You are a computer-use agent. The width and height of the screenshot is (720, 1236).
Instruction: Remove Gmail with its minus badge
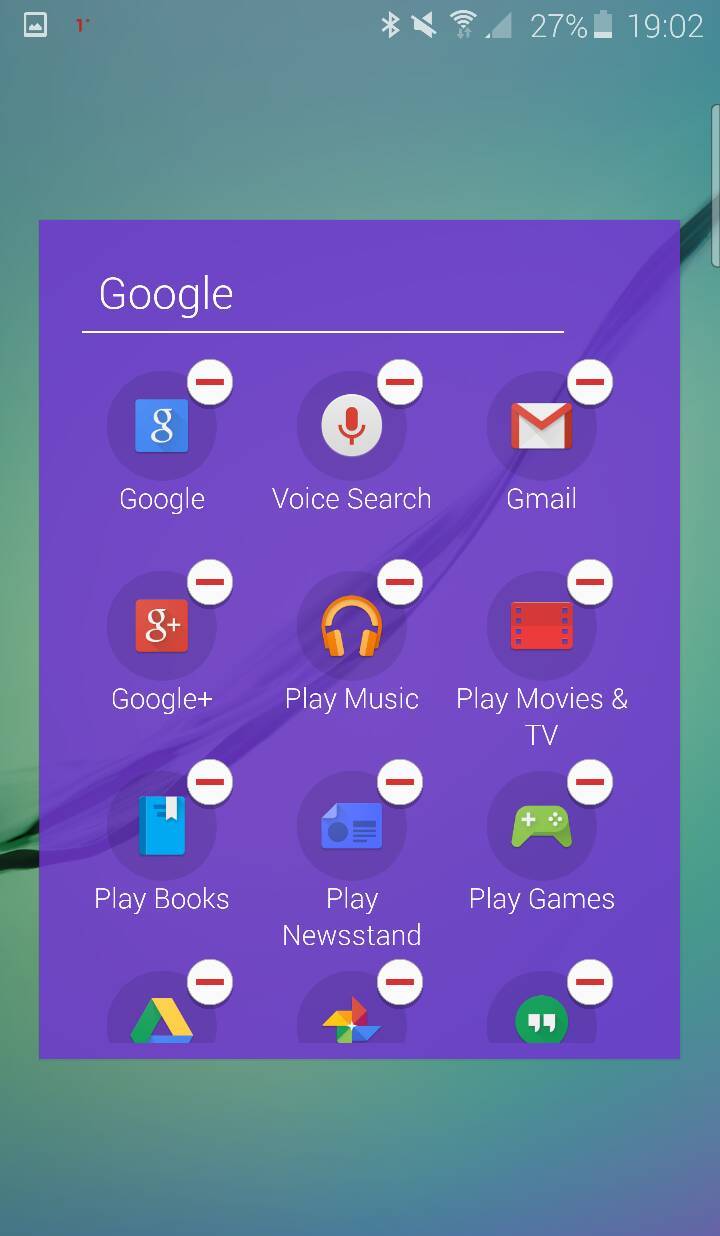[590, 382]
